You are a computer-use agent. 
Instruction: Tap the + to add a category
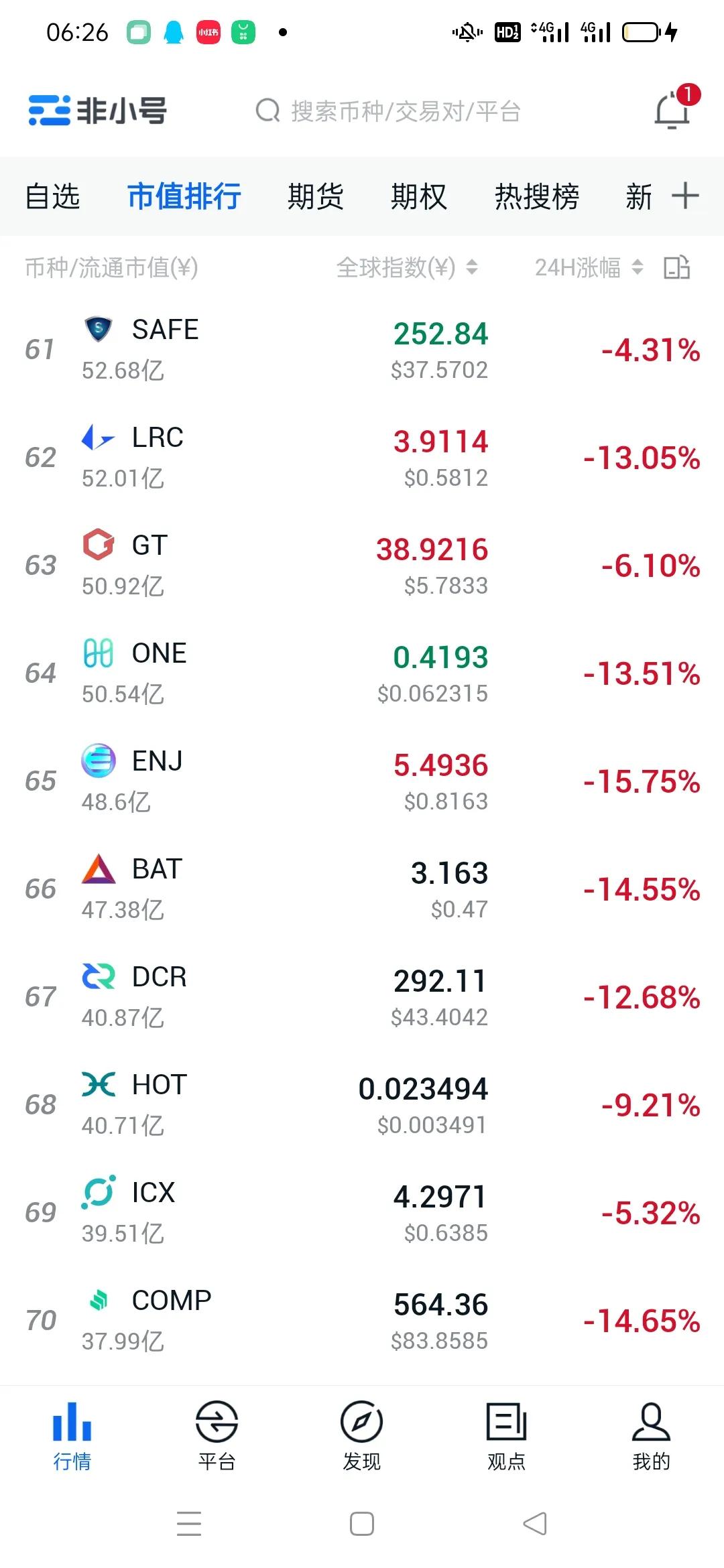686,196
